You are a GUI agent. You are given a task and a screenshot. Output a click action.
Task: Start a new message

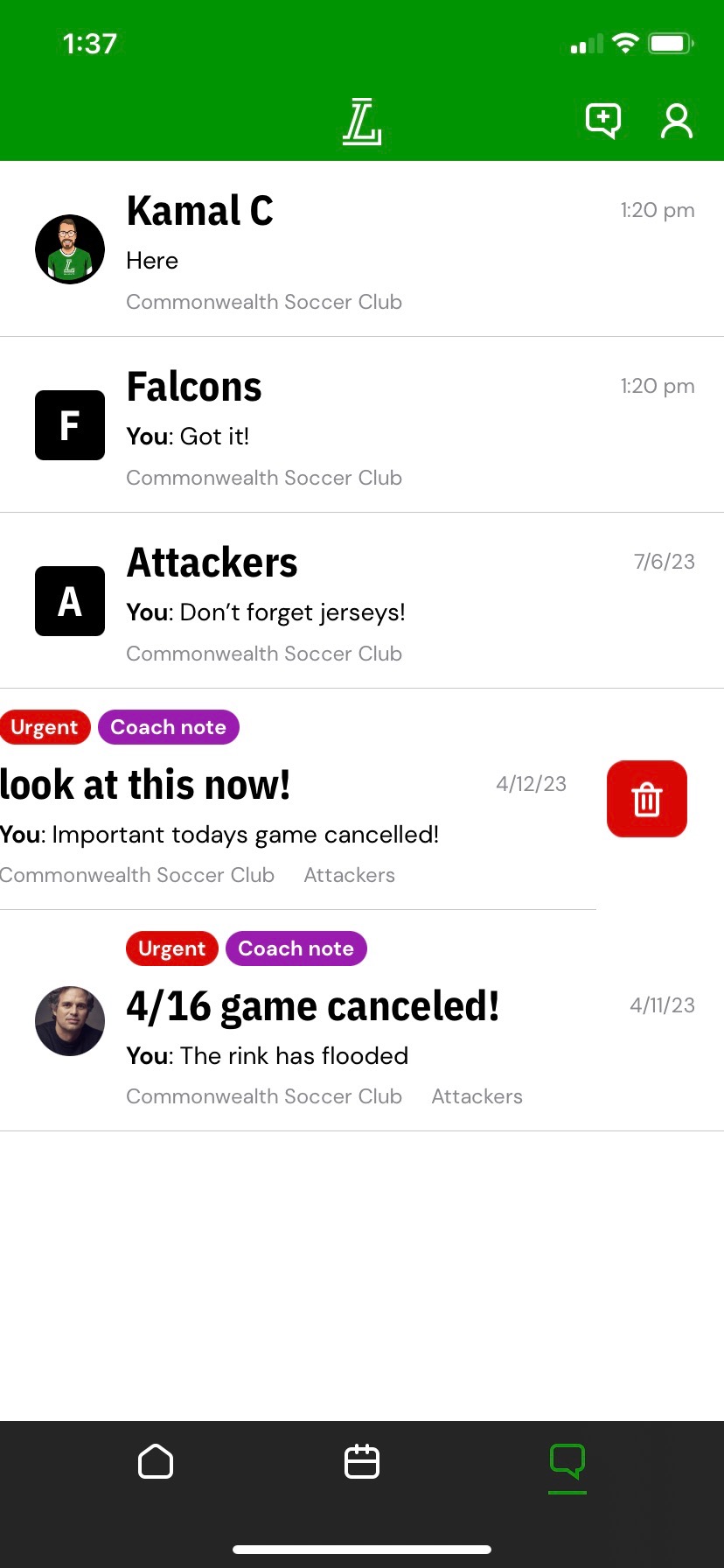(x=602, y=121)
